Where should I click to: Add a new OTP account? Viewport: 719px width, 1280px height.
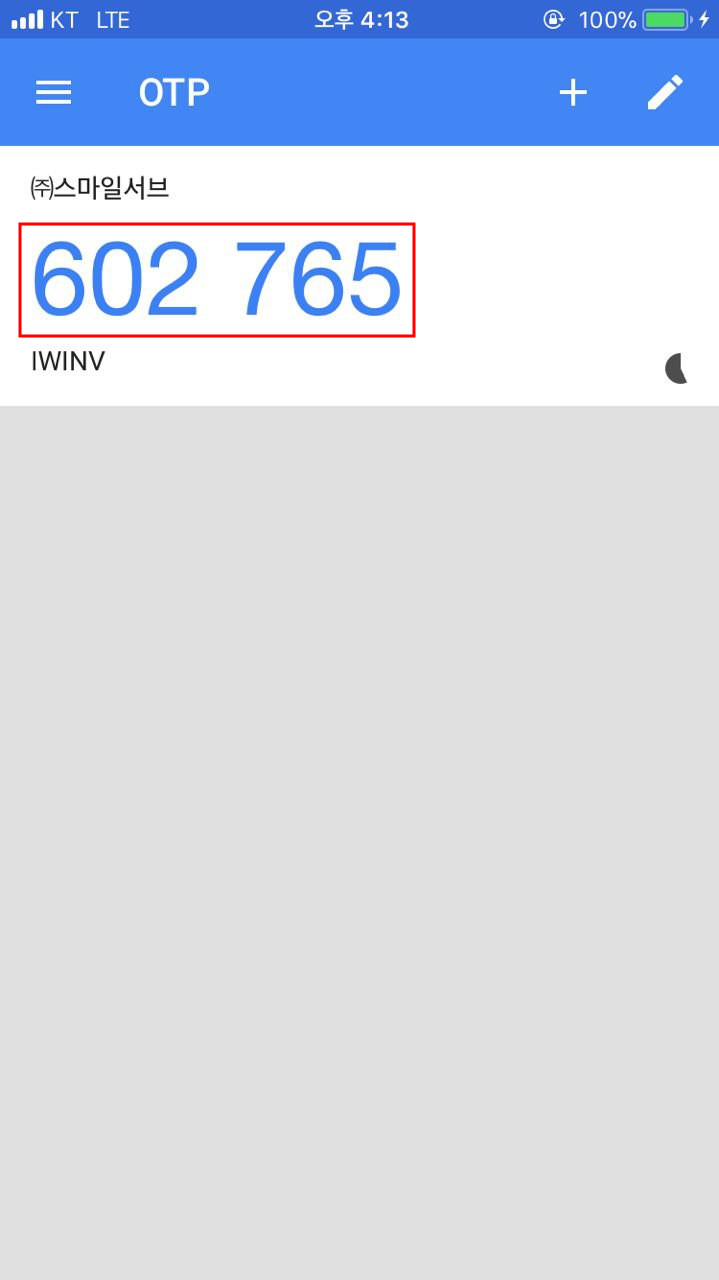(573, 93)
